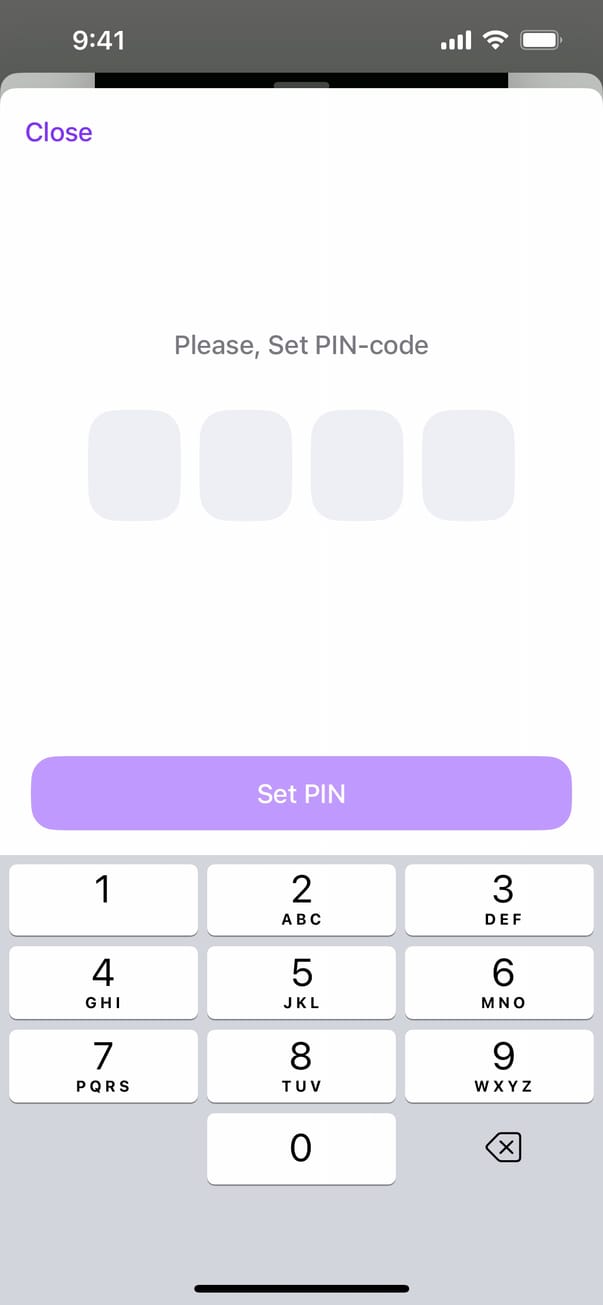This screenshot has width=603, height=1305.
Task: Enter digit 2 on the keypad
Action: pyautogui.click(x=301, y=899)
